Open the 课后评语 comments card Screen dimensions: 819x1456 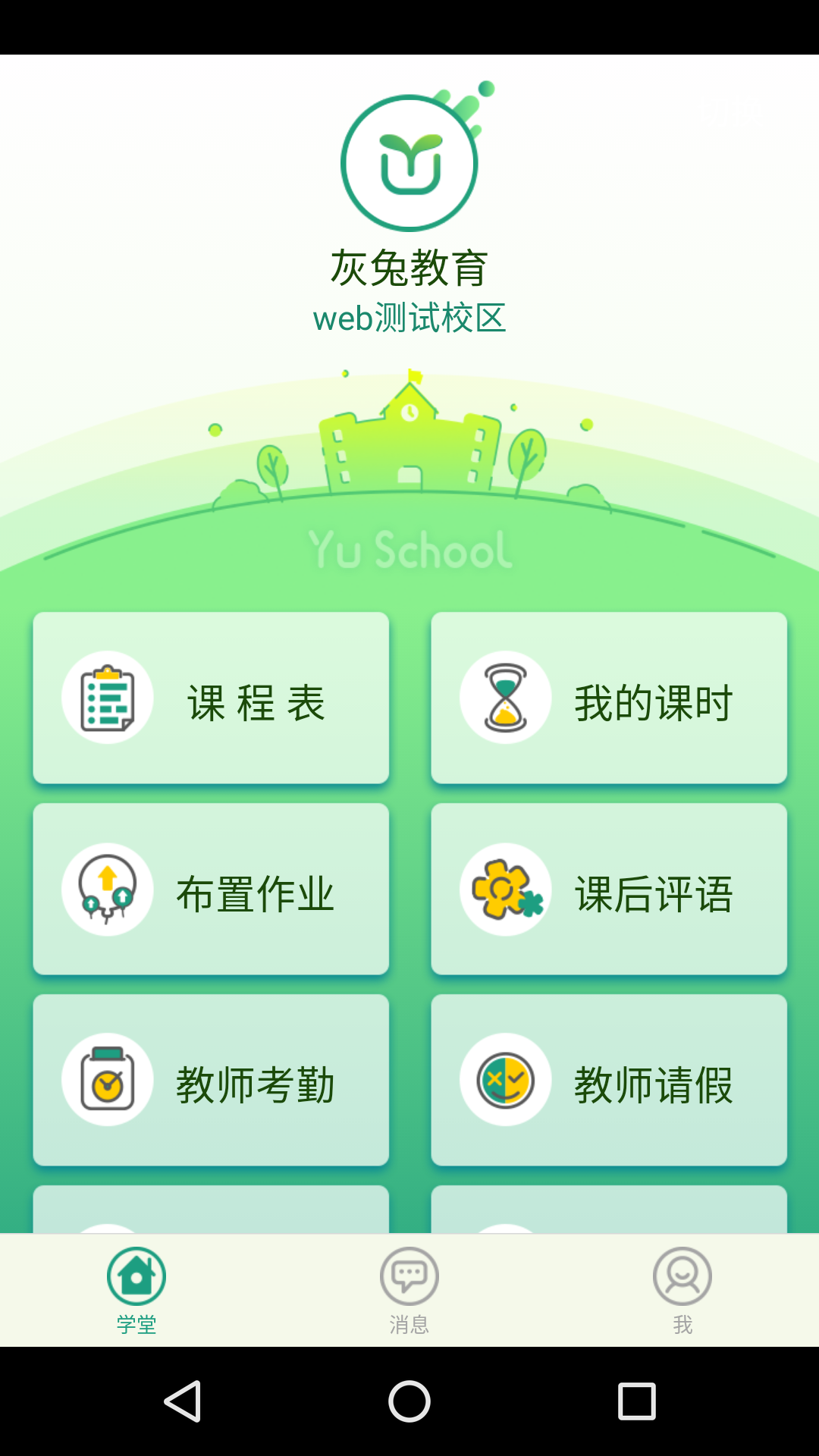click(x=609, y=889)
